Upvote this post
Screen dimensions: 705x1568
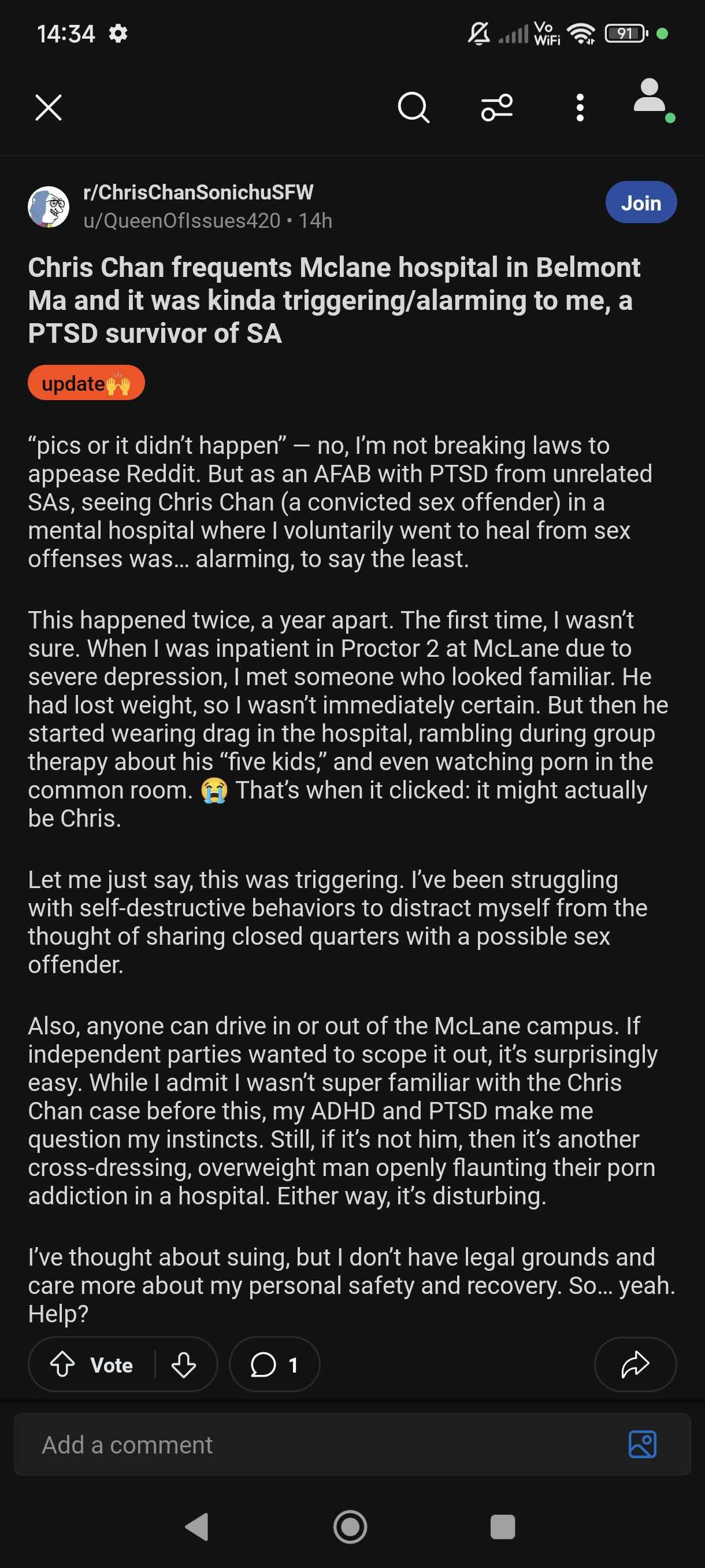62,1364
